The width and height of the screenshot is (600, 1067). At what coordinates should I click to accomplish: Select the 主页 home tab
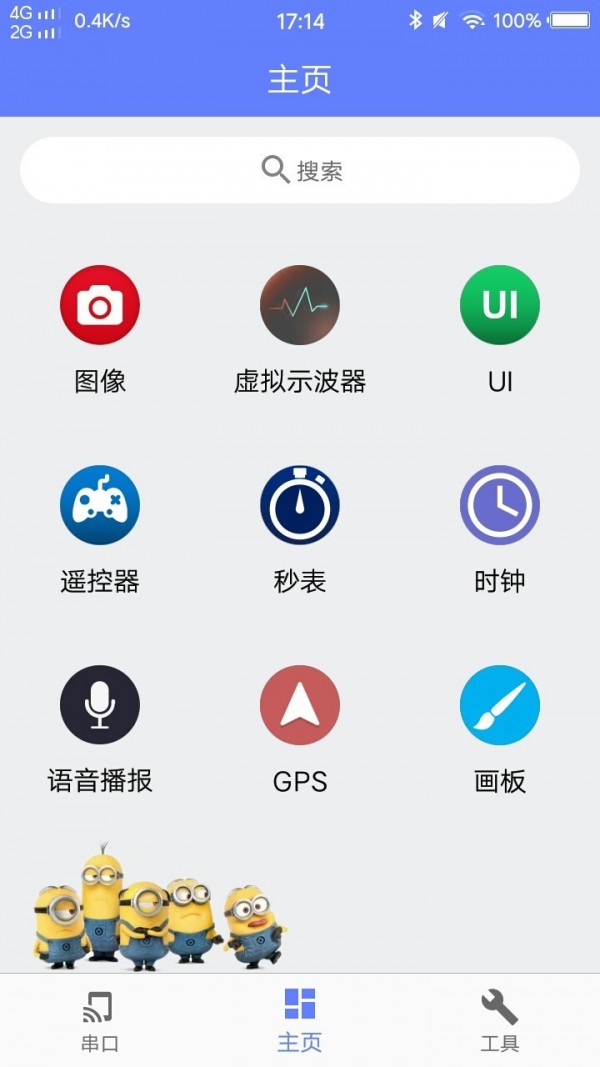(300, 1020)
